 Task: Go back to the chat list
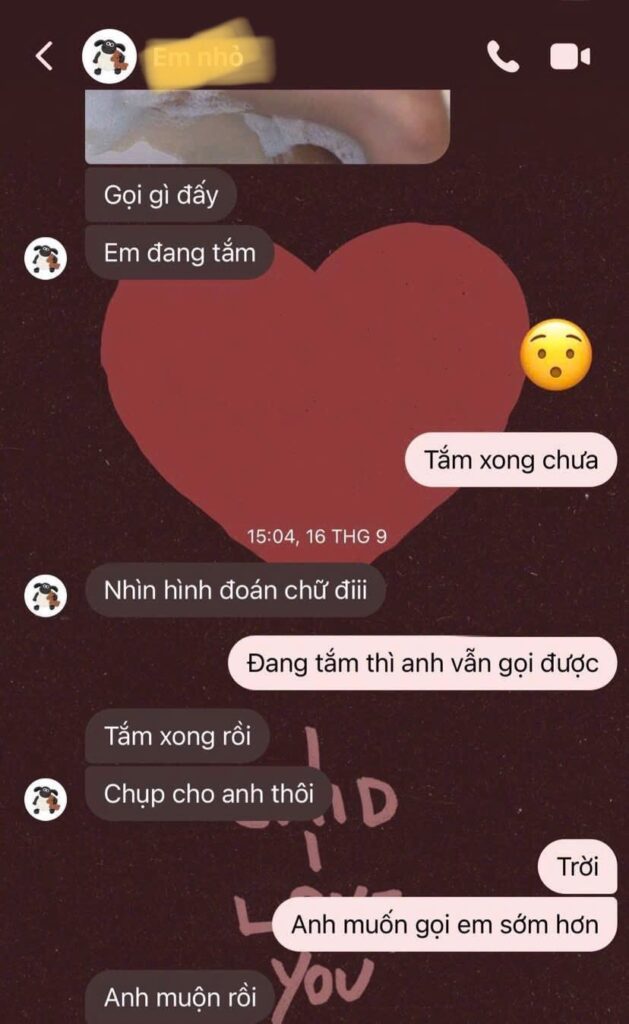point(44,56)
